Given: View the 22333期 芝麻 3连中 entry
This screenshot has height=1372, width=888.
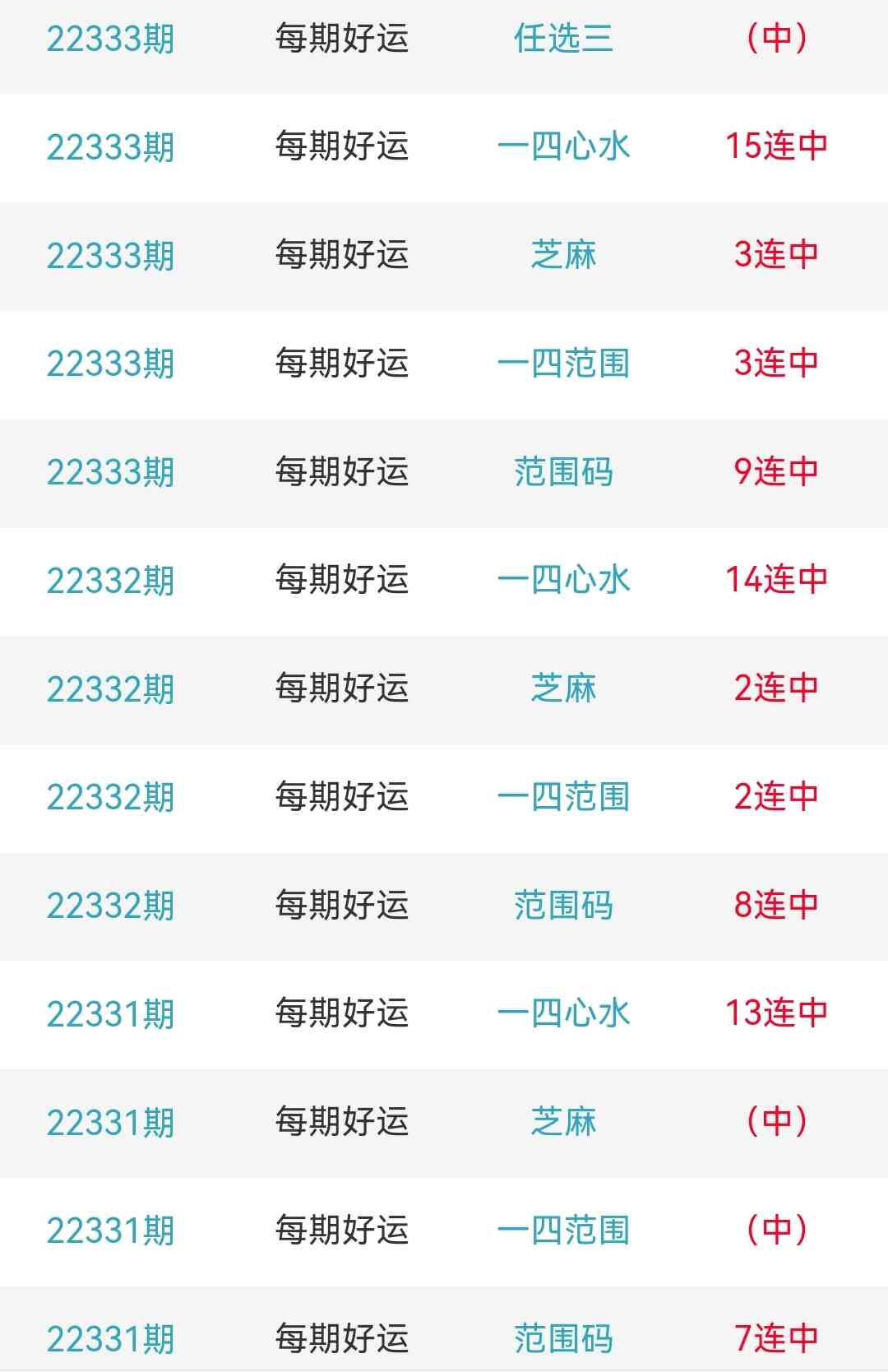Looking at the screenshot, I should 563,255.
